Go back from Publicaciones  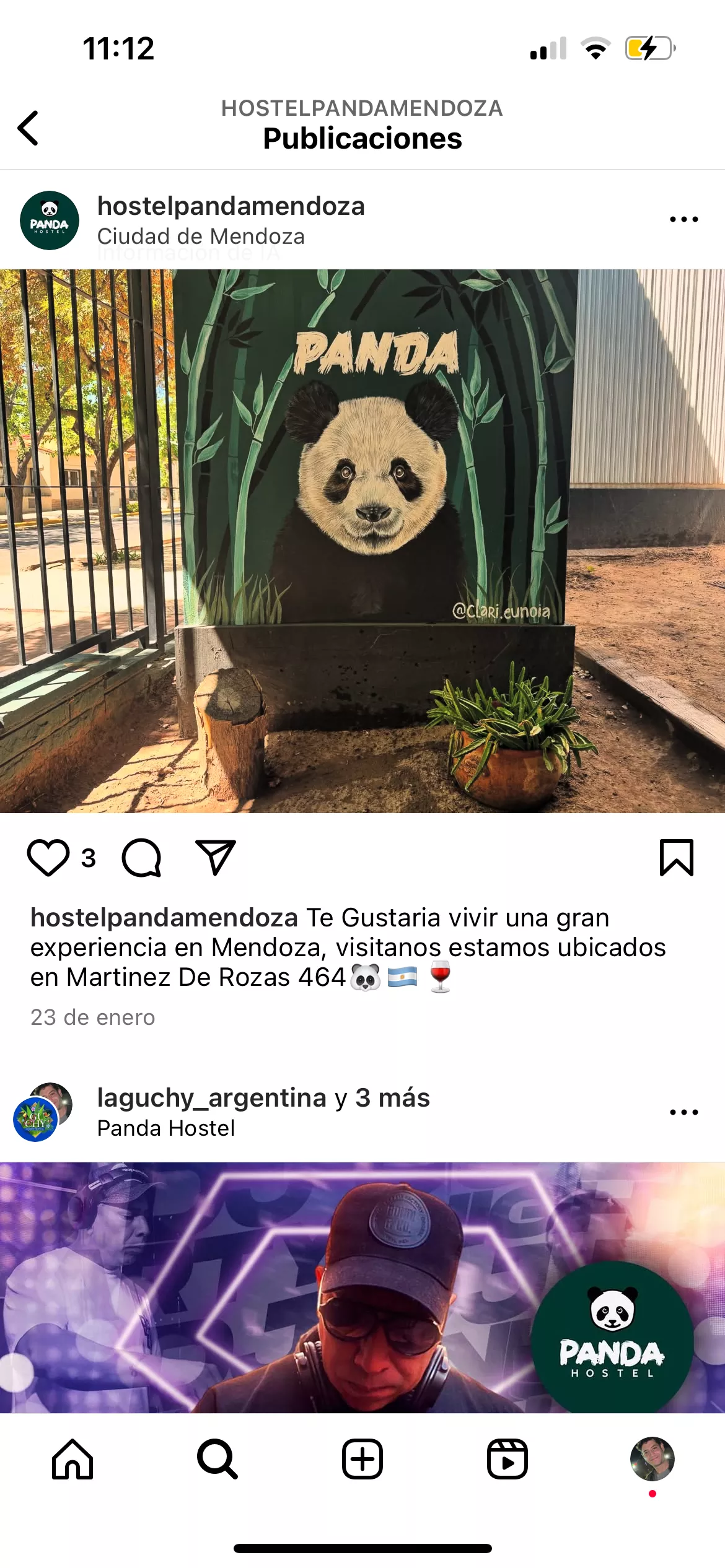point(28,128)
